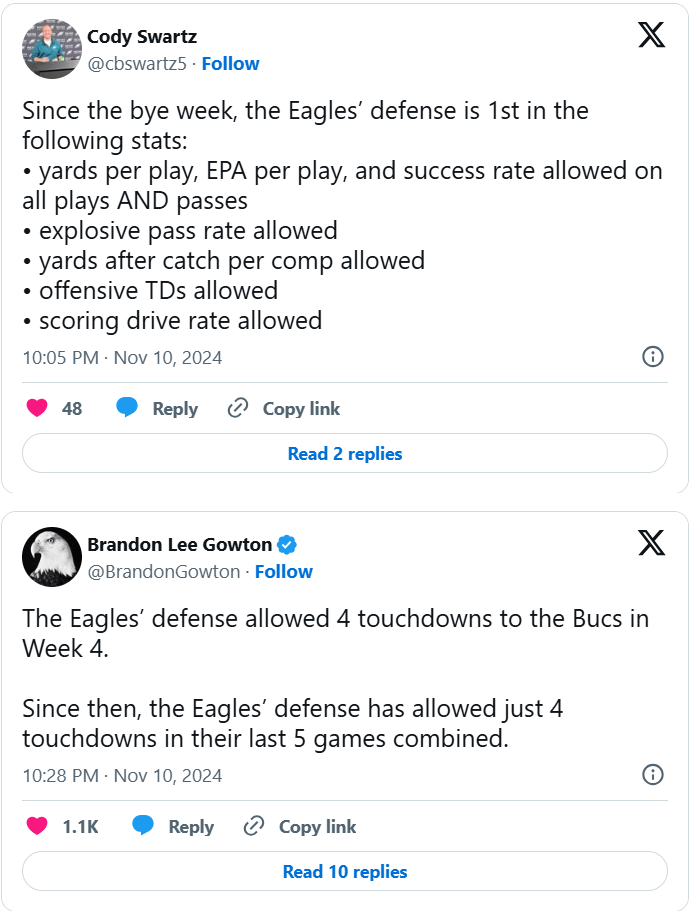The height and width of the screenshot is (913, 689).
Task: Copy link to Brandon Lee Gowton's tweet
Action: pyautogui.click(x=300, y=826)
